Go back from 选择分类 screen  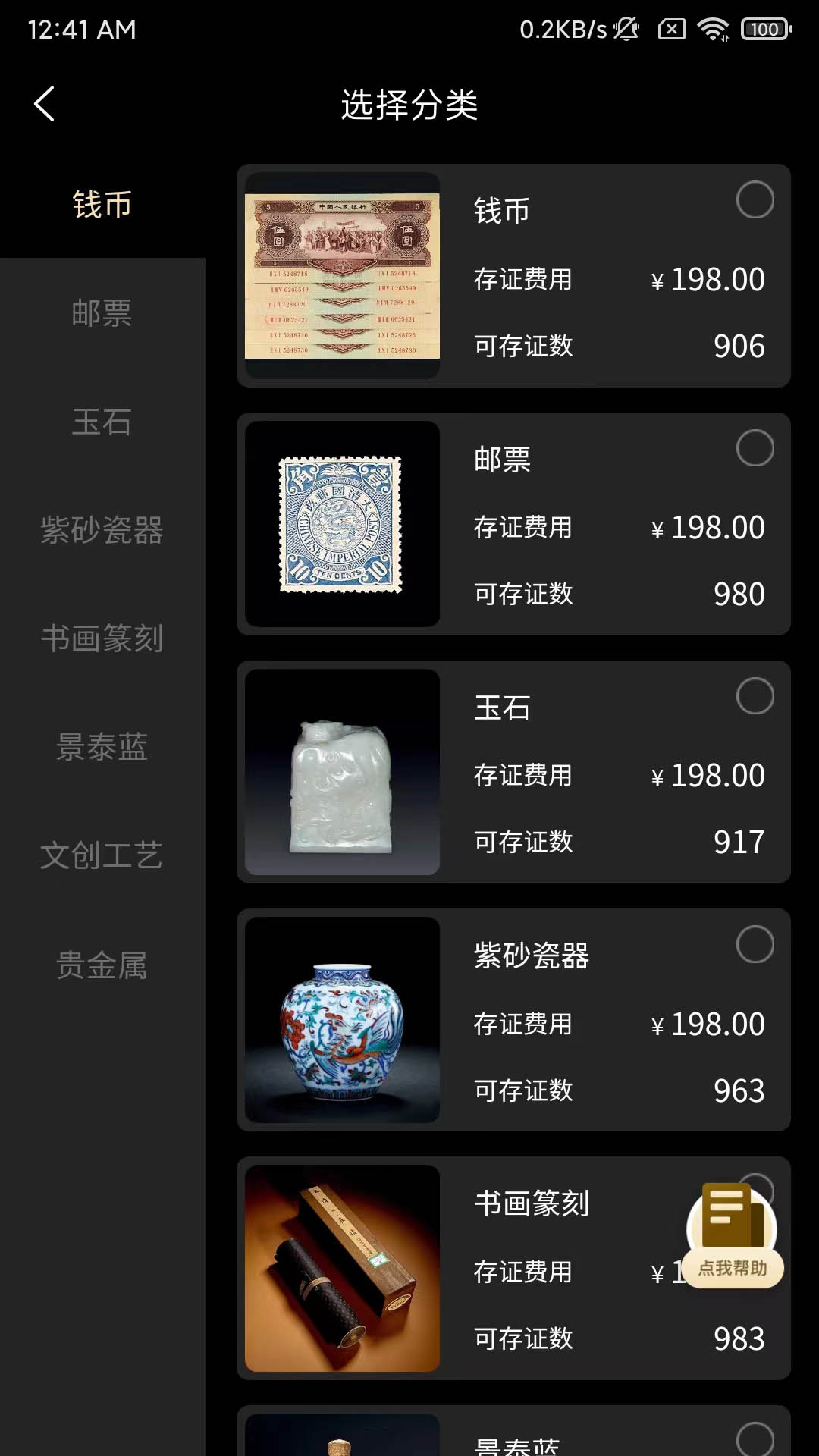pyautogui.click(x=45, y=104)
